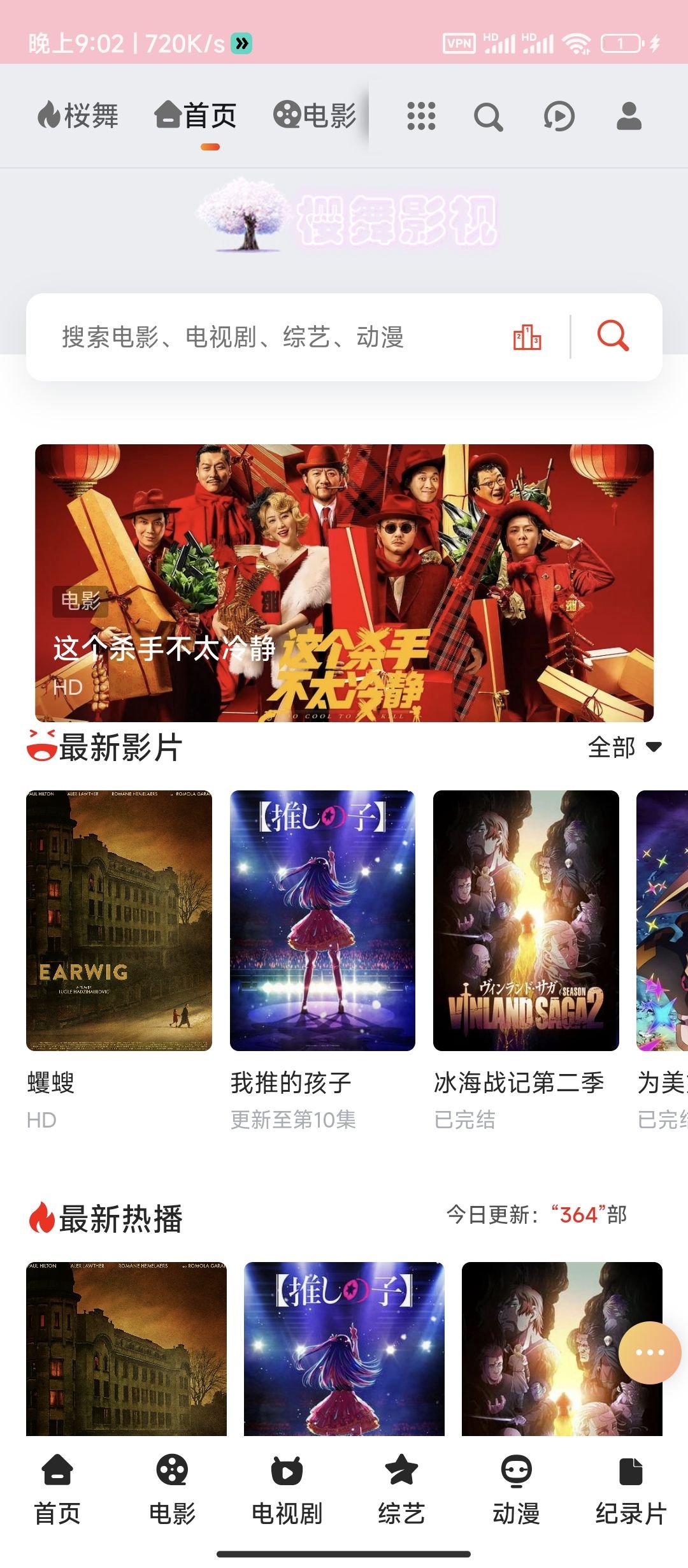This screenshot has width=688, height=1568.
Task: Open the user profile icon
Action: (629, 117)
